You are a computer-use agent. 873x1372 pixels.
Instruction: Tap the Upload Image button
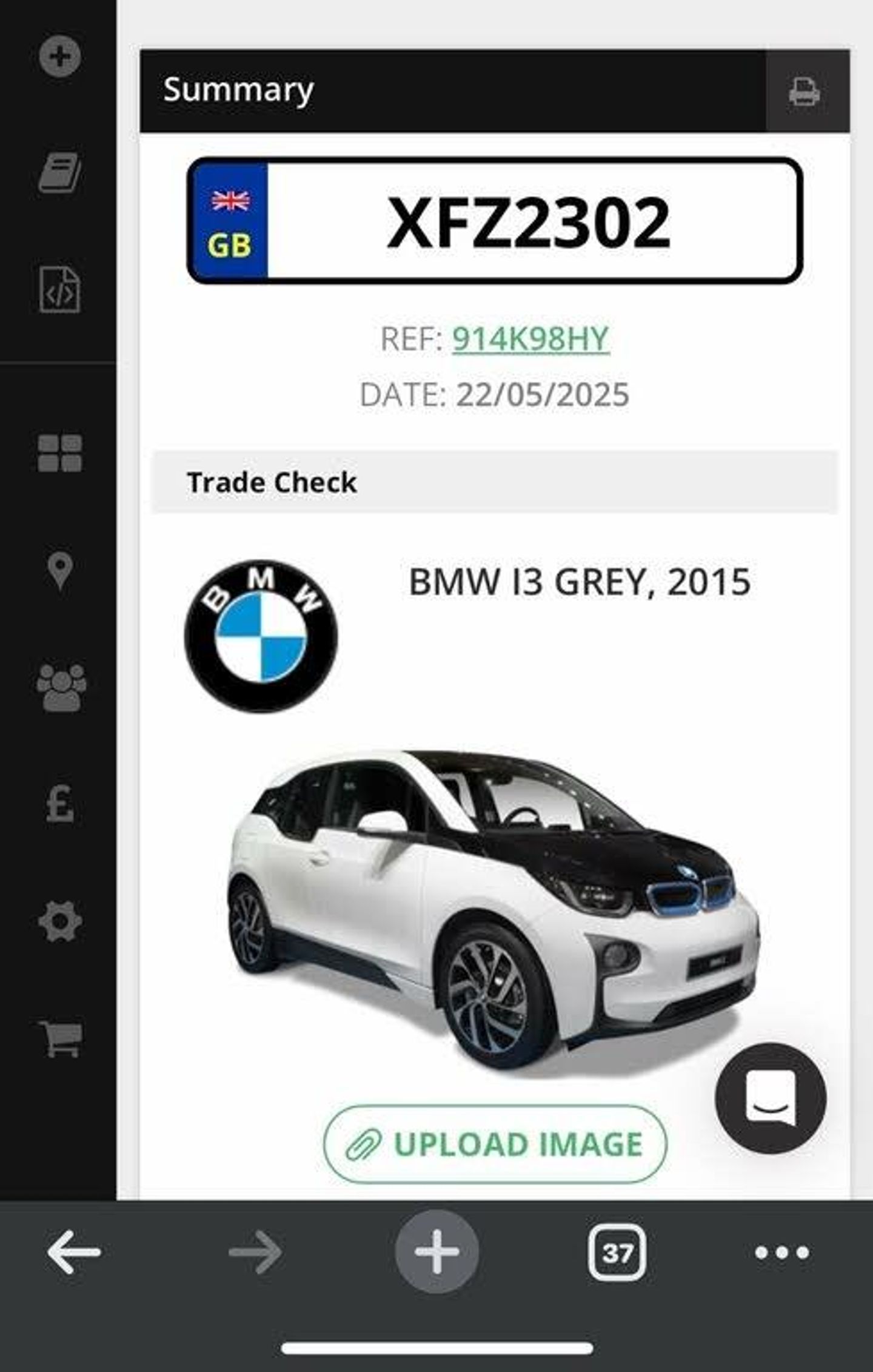click(x=495, y=1144)
